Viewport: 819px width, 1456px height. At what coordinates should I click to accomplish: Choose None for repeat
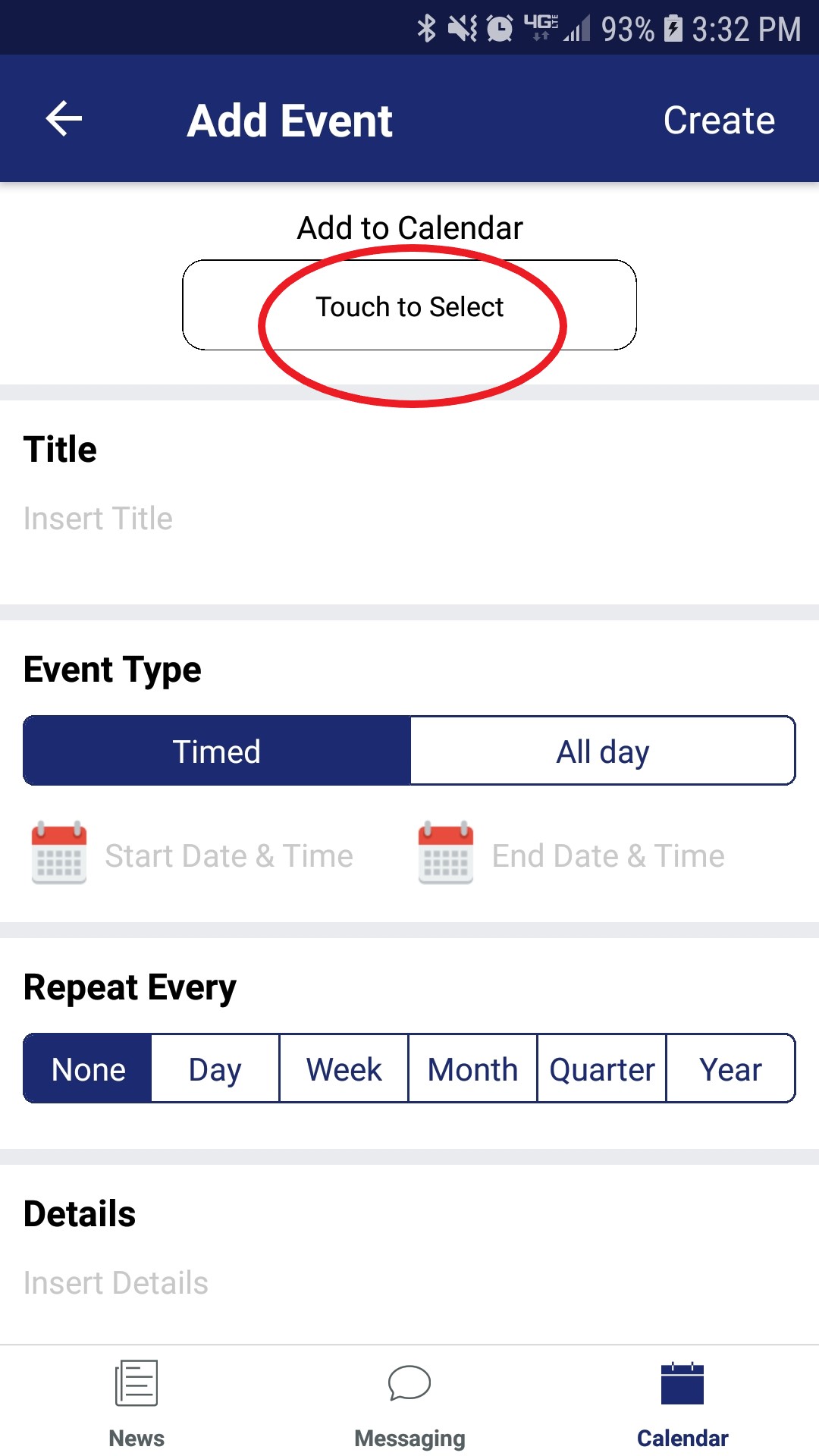pos(88,1069)
